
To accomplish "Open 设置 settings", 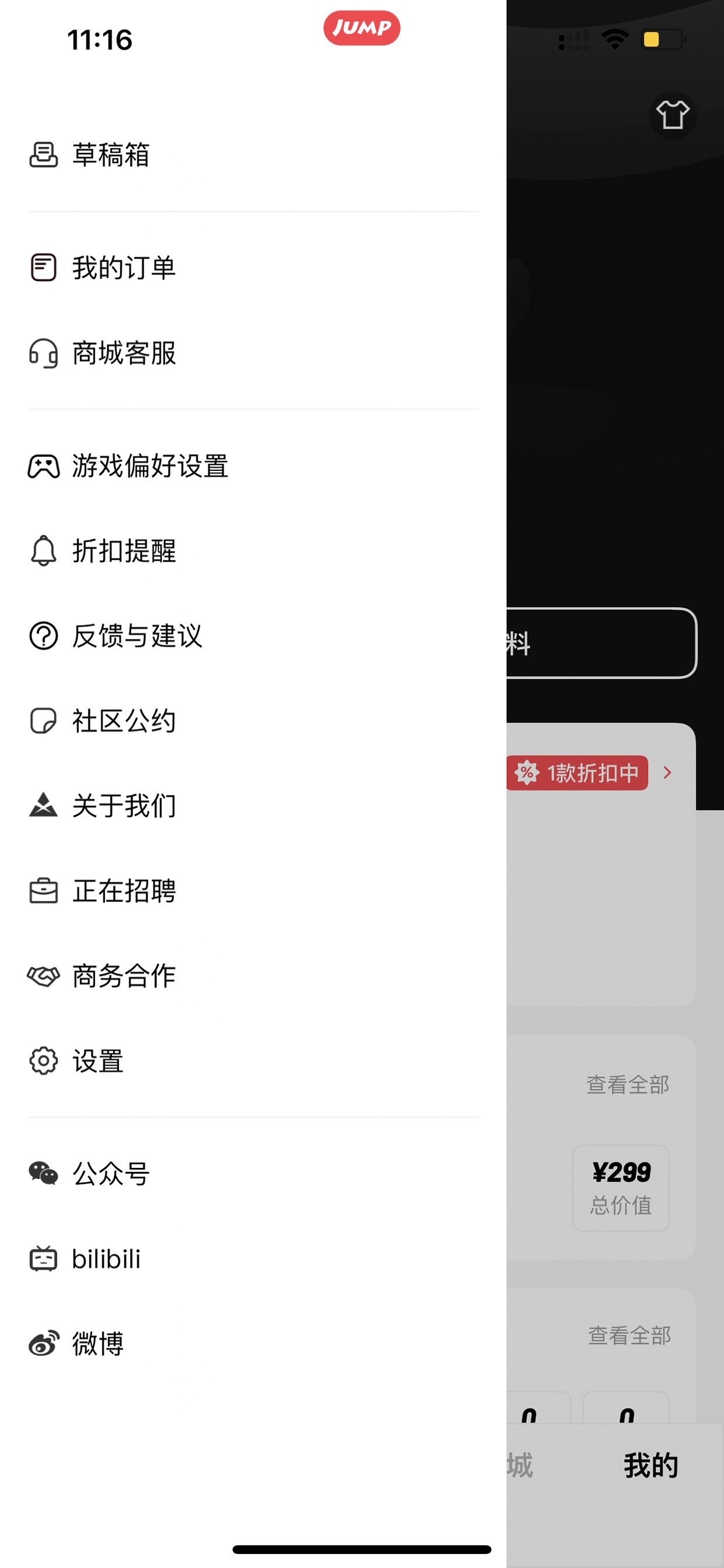I will coord(98,1061).
